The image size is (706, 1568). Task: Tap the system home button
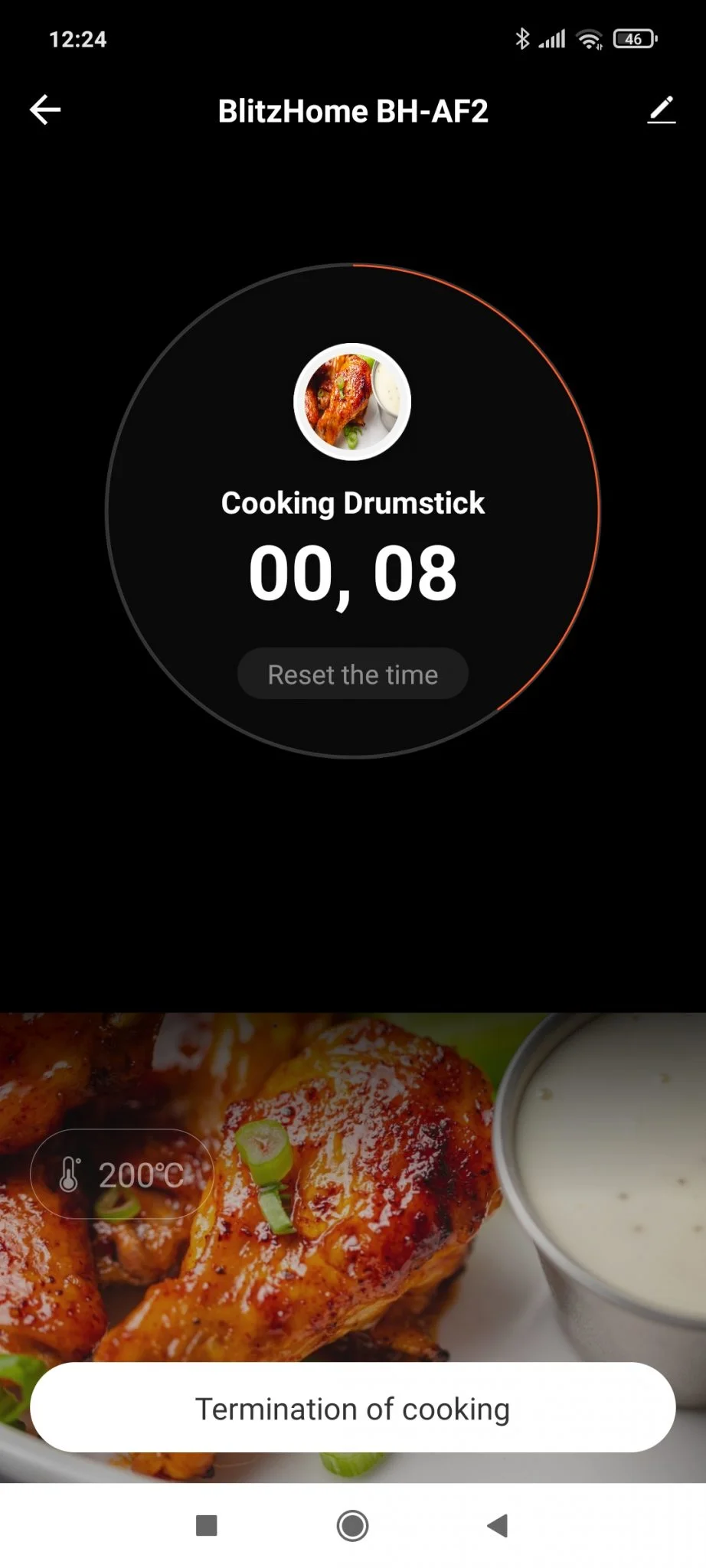(x=352, y=1525)
